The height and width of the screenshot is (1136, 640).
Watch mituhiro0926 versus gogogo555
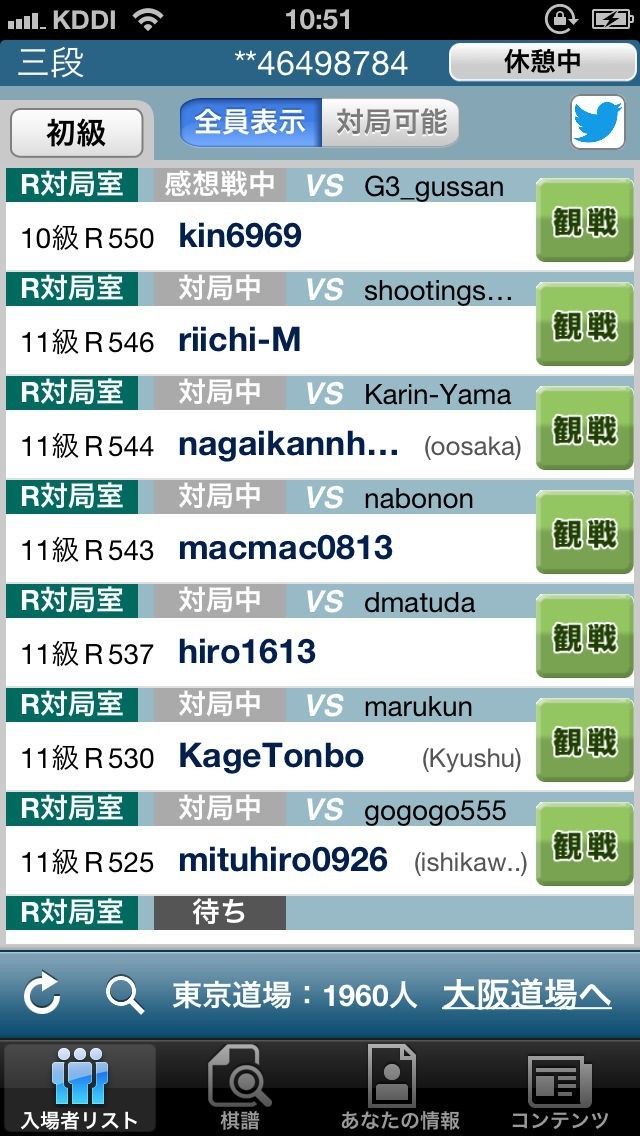[x=585, y=845]
